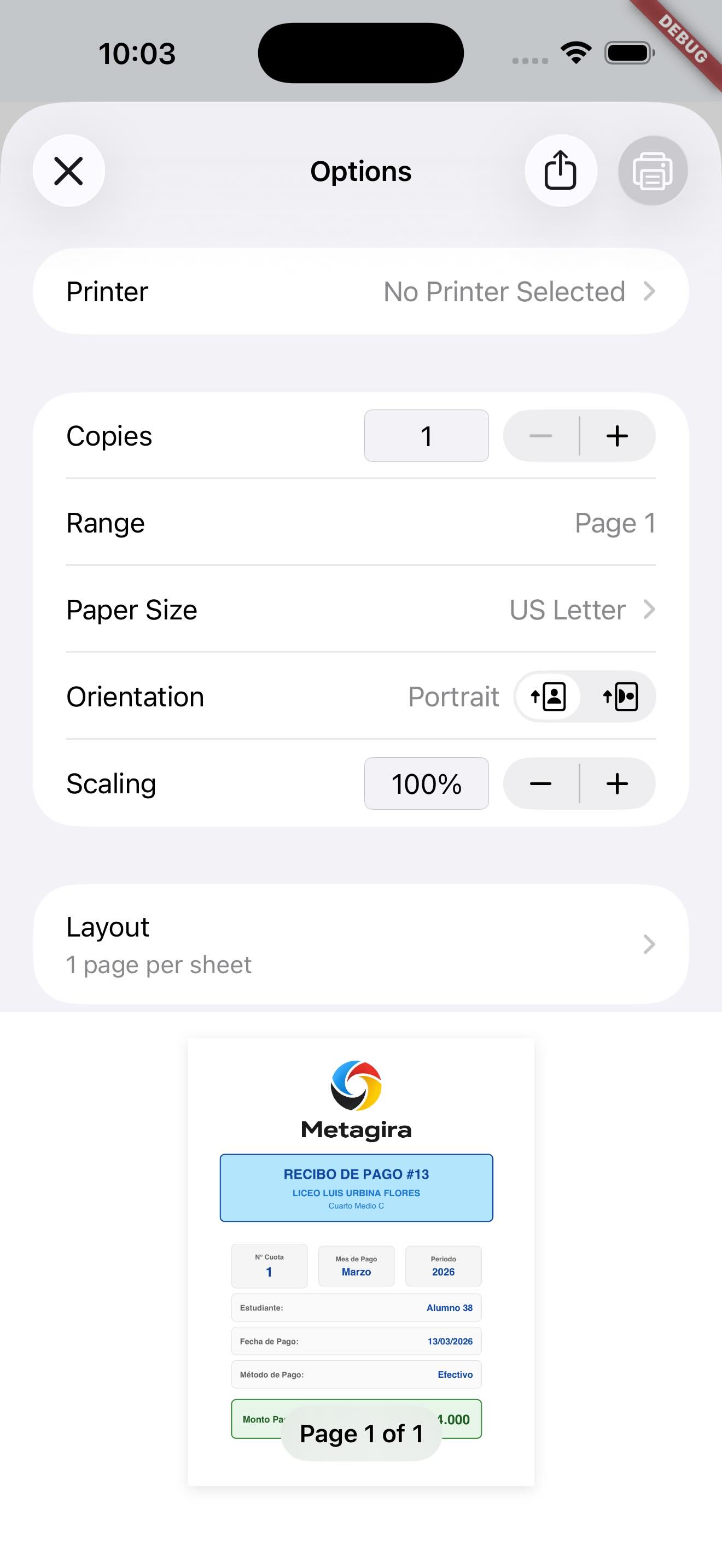Open Layout pages per sheet settings
This screenshot has width=722, height=1568.
coord(360,944)
